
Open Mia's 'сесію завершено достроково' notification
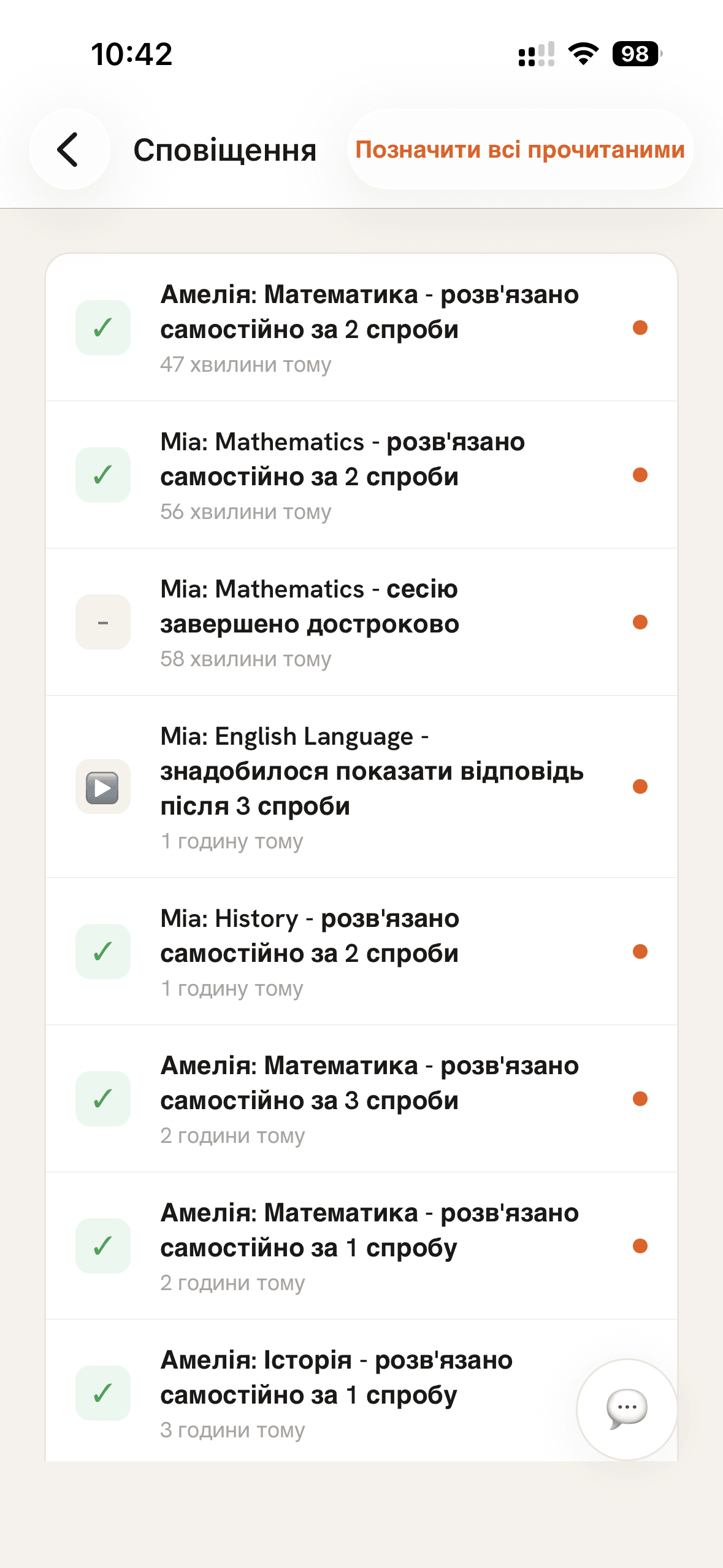pyautogui.click(x=361, y=622)
